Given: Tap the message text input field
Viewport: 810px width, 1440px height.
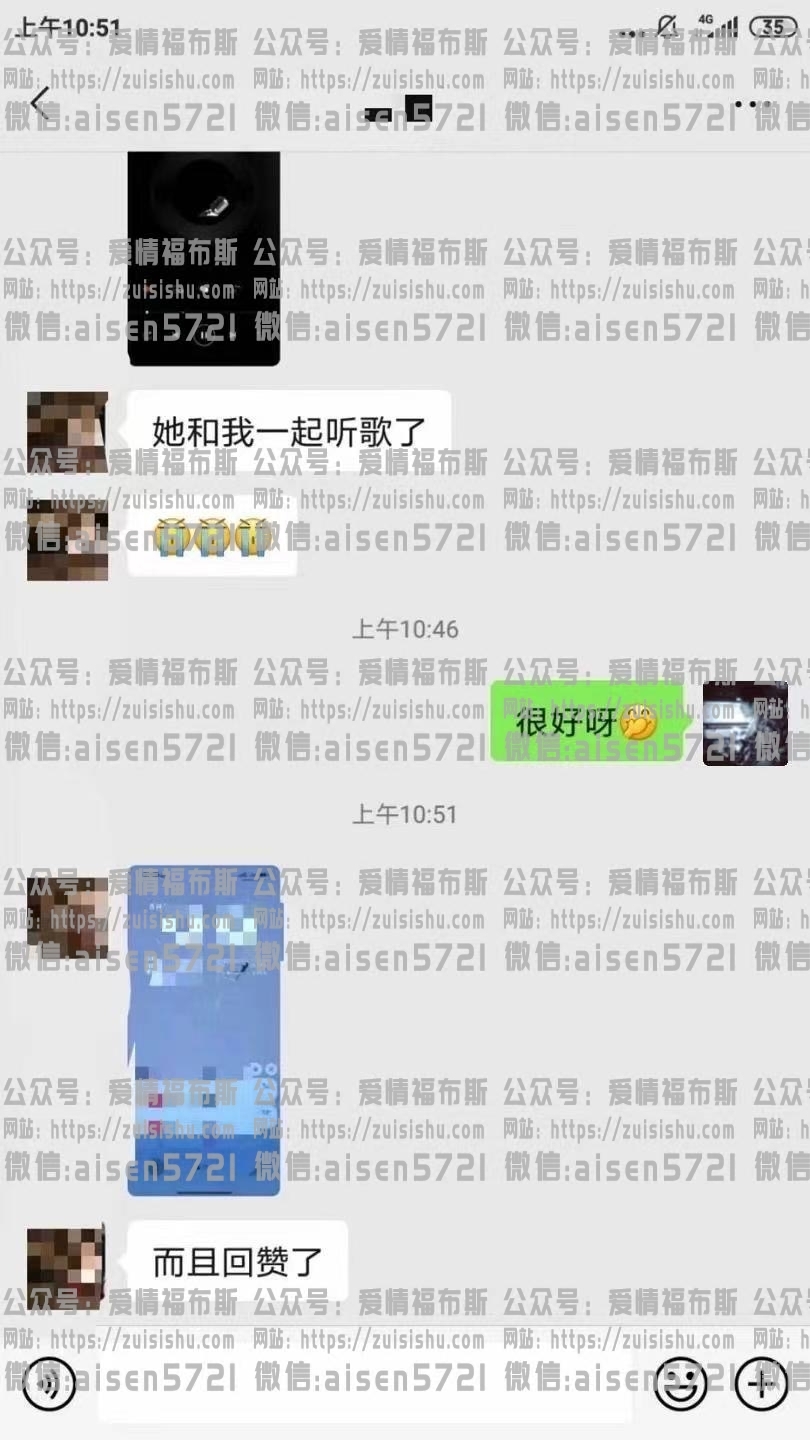Looking at the screenshot, I should (365, 1383).
